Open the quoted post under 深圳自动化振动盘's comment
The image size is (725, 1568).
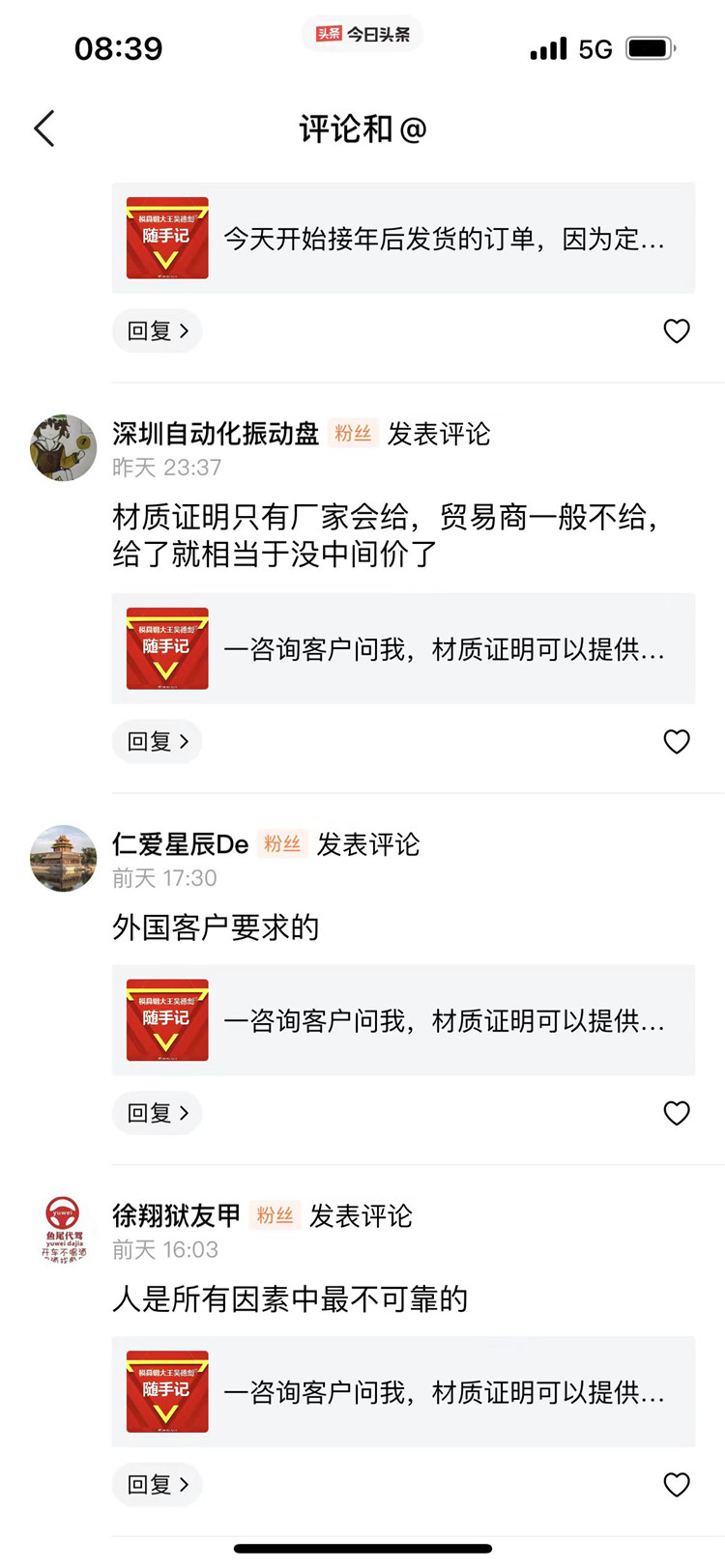pos(403,648)
